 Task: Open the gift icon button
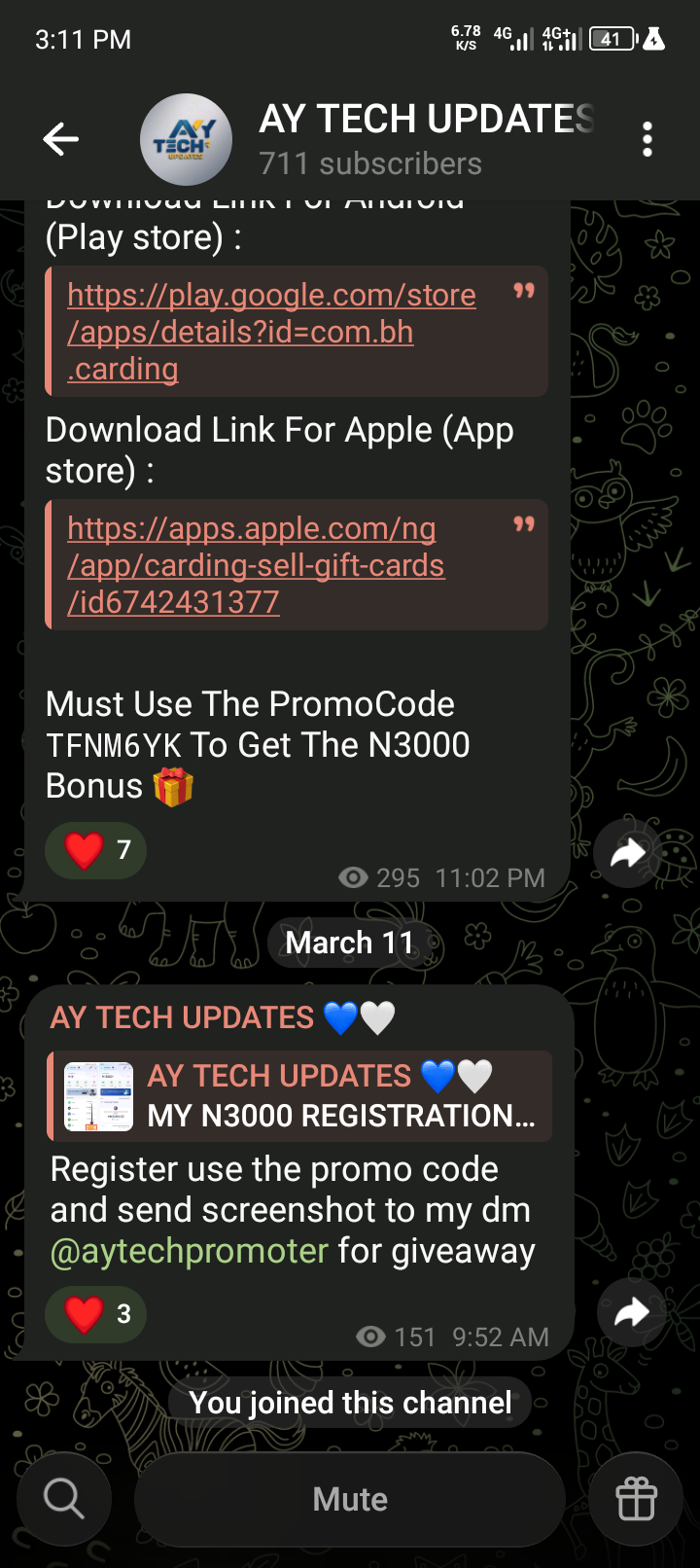pos(637,1499)
